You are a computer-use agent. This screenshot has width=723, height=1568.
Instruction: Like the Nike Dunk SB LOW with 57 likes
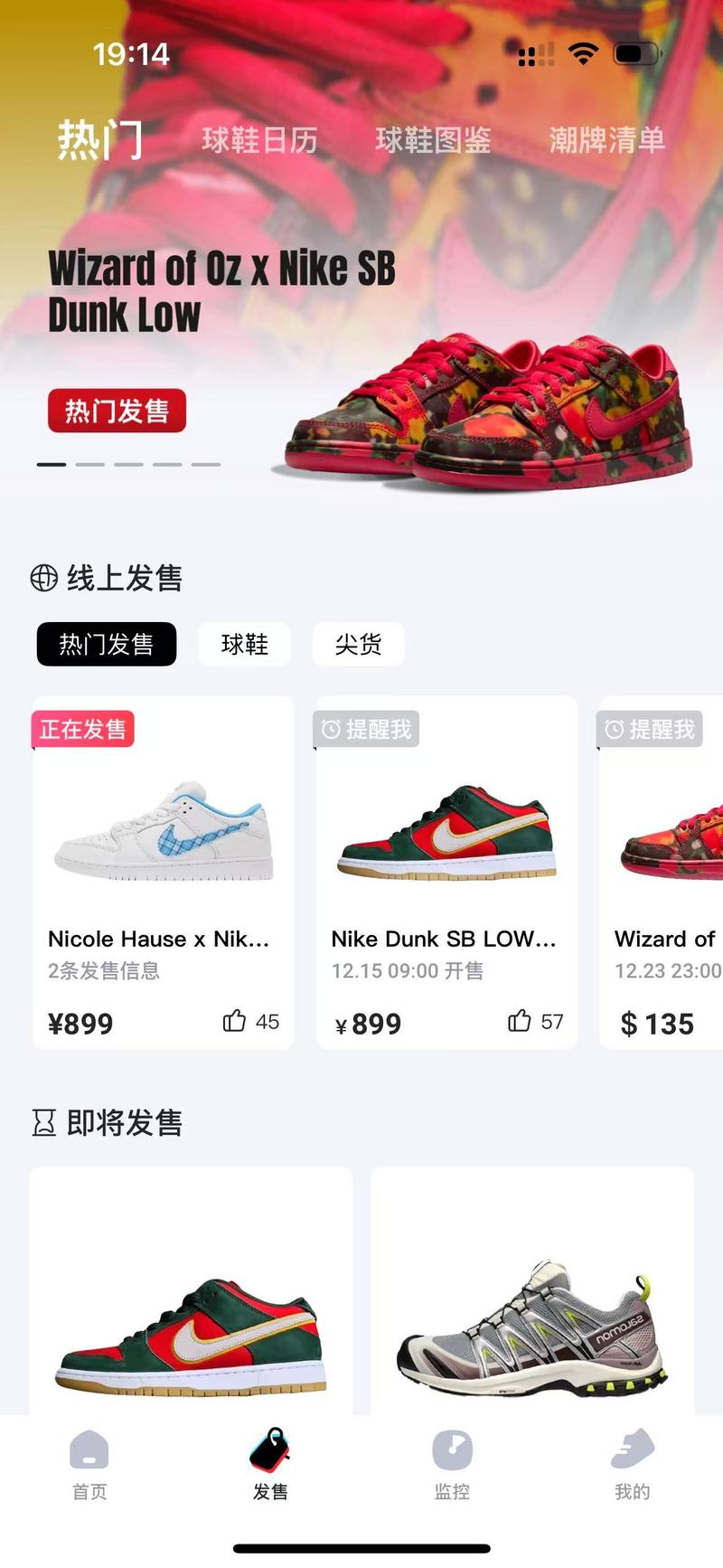(520, 1021)
